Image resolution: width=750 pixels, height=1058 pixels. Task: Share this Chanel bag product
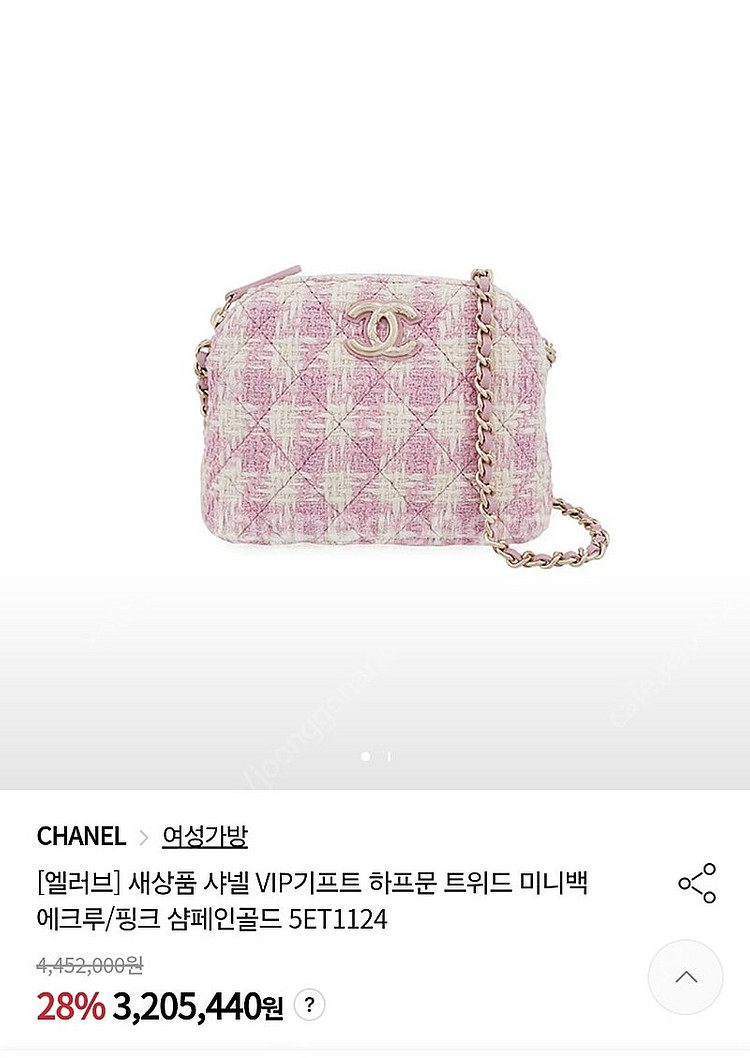click(x=697, y=883)
